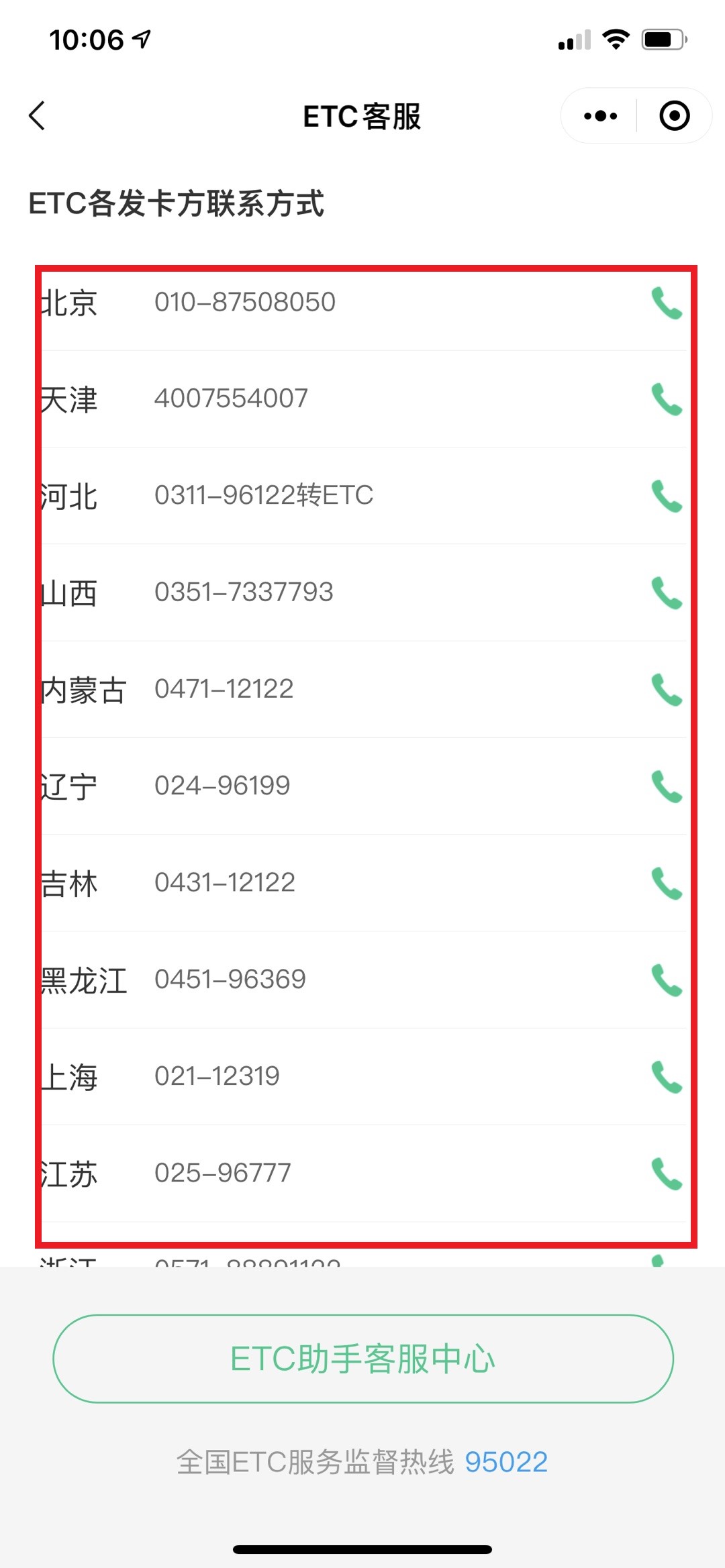Call the 天津 ETC hotline

(x=667, y=400)
